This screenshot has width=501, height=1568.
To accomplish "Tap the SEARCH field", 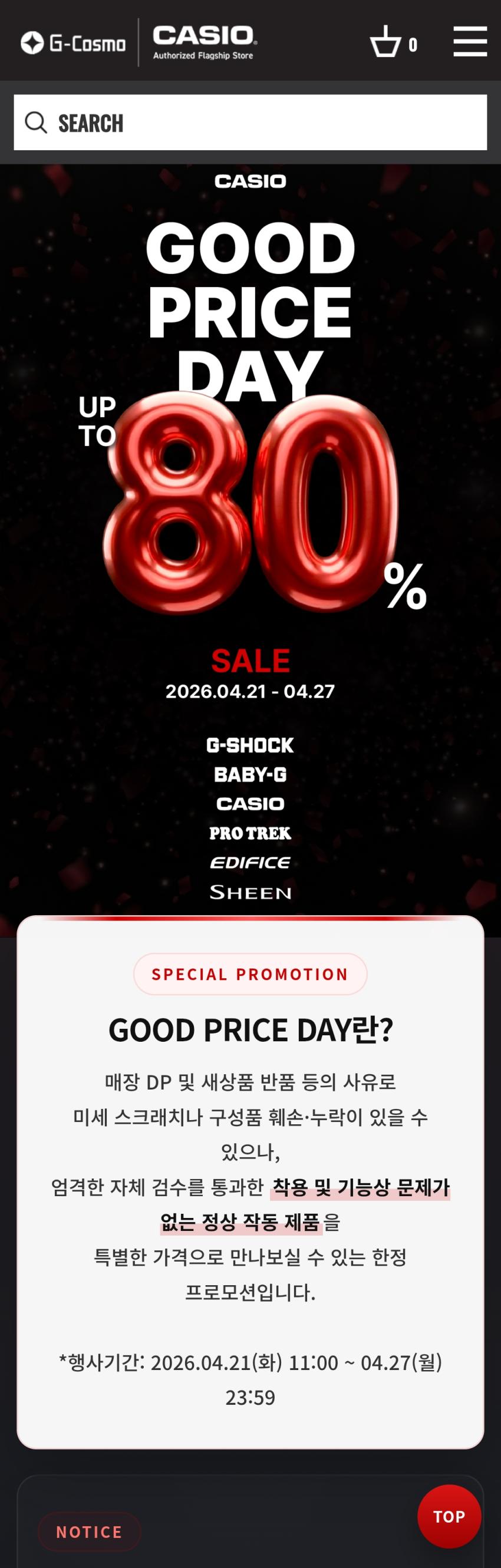I will (x=250, y=123).
